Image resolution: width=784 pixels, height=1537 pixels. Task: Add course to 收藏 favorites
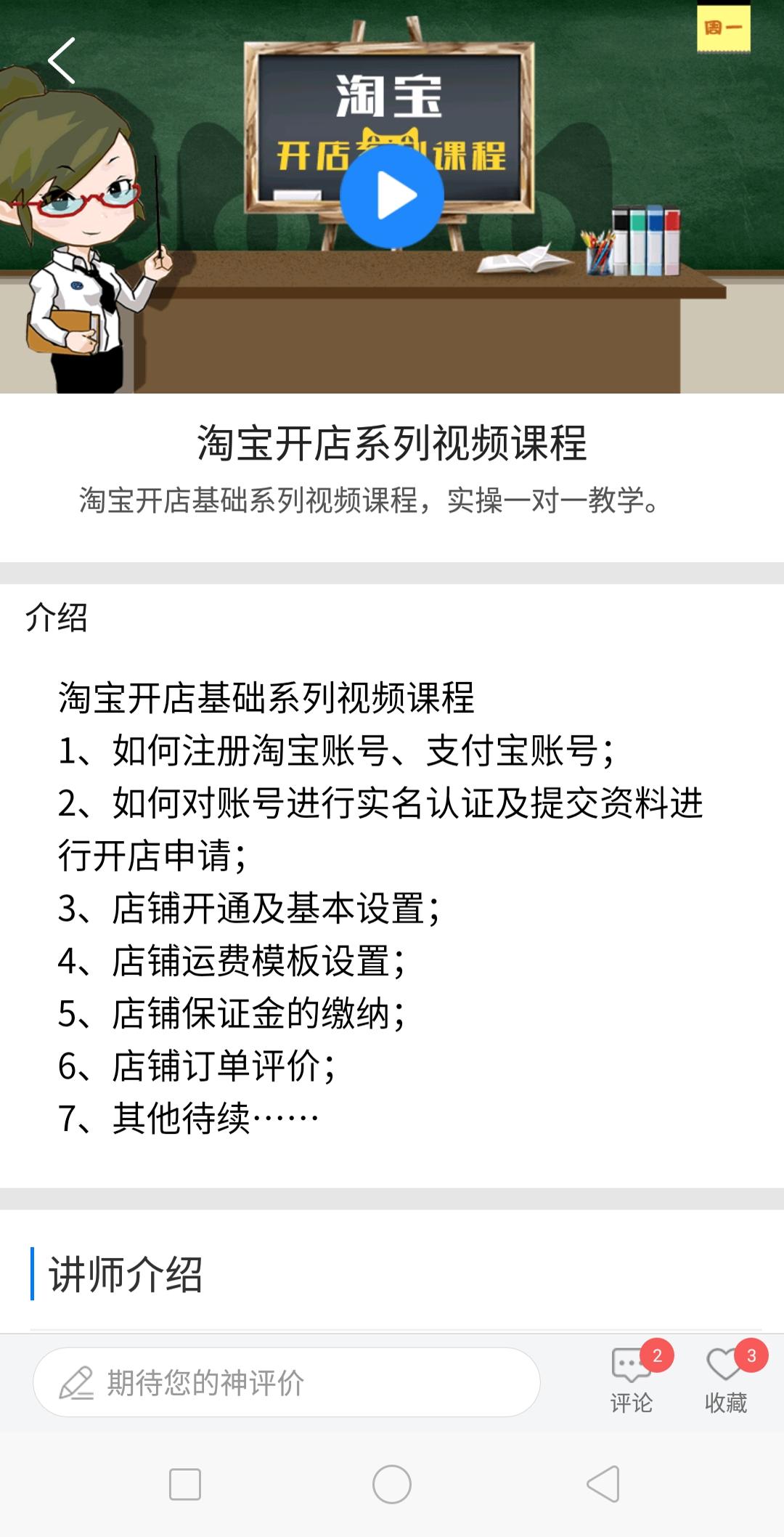click(x=726, y=1380)
